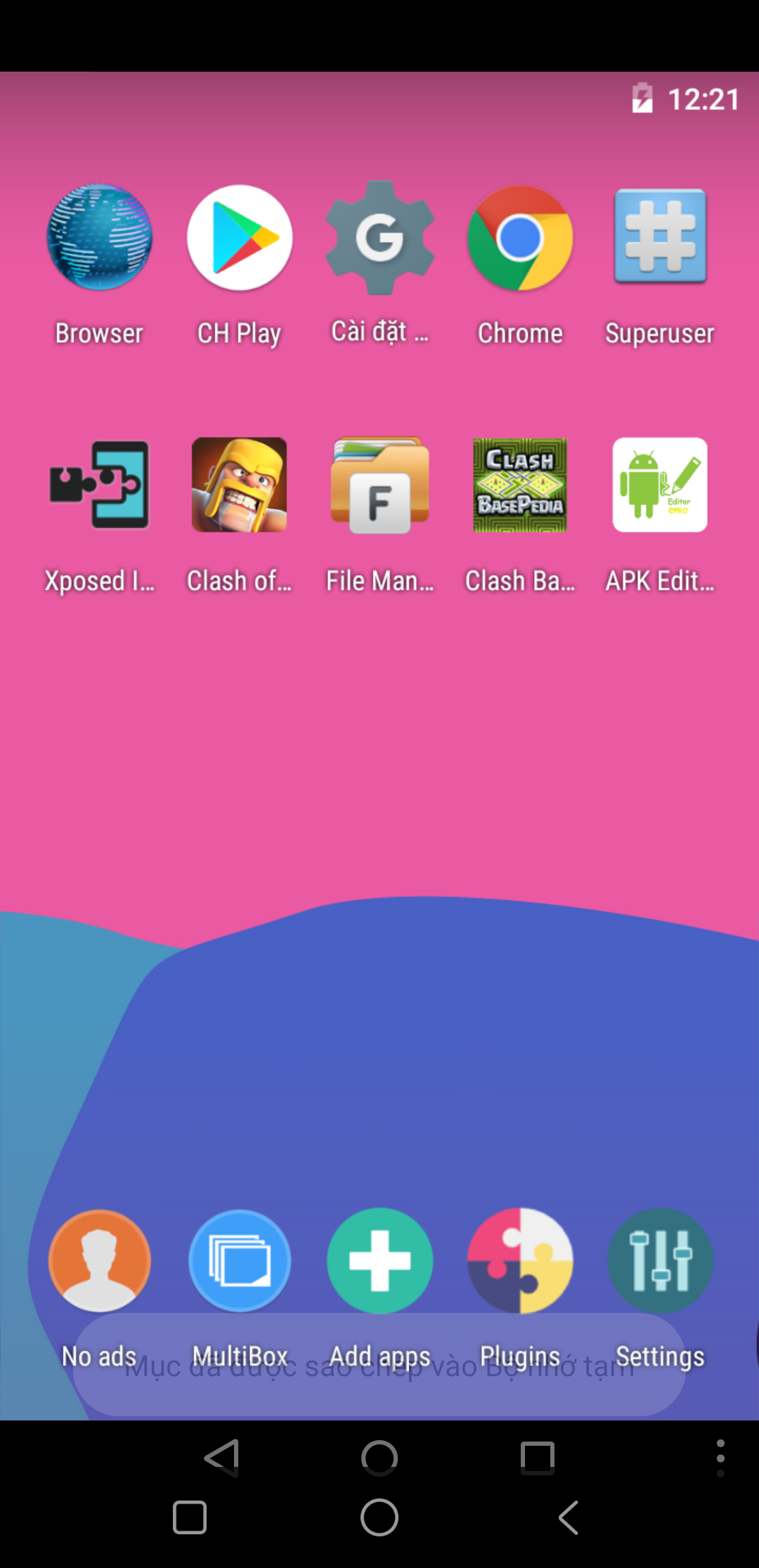Open the Plugins section
This screenshot has height=1568, width=759.
pos(520,1261)
